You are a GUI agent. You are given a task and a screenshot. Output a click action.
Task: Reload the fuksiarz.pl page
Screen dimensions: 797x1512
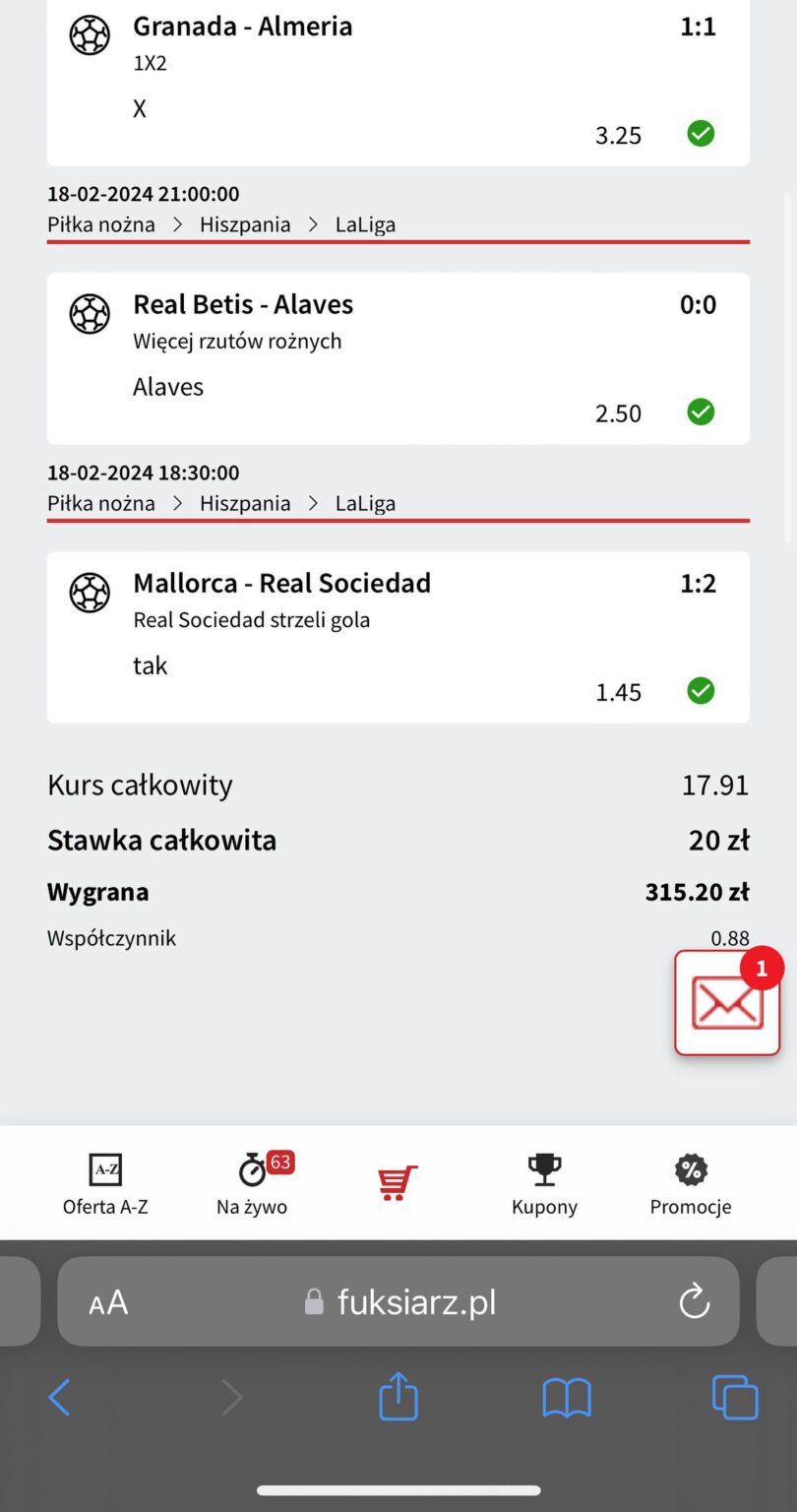tap(695, 1301)
